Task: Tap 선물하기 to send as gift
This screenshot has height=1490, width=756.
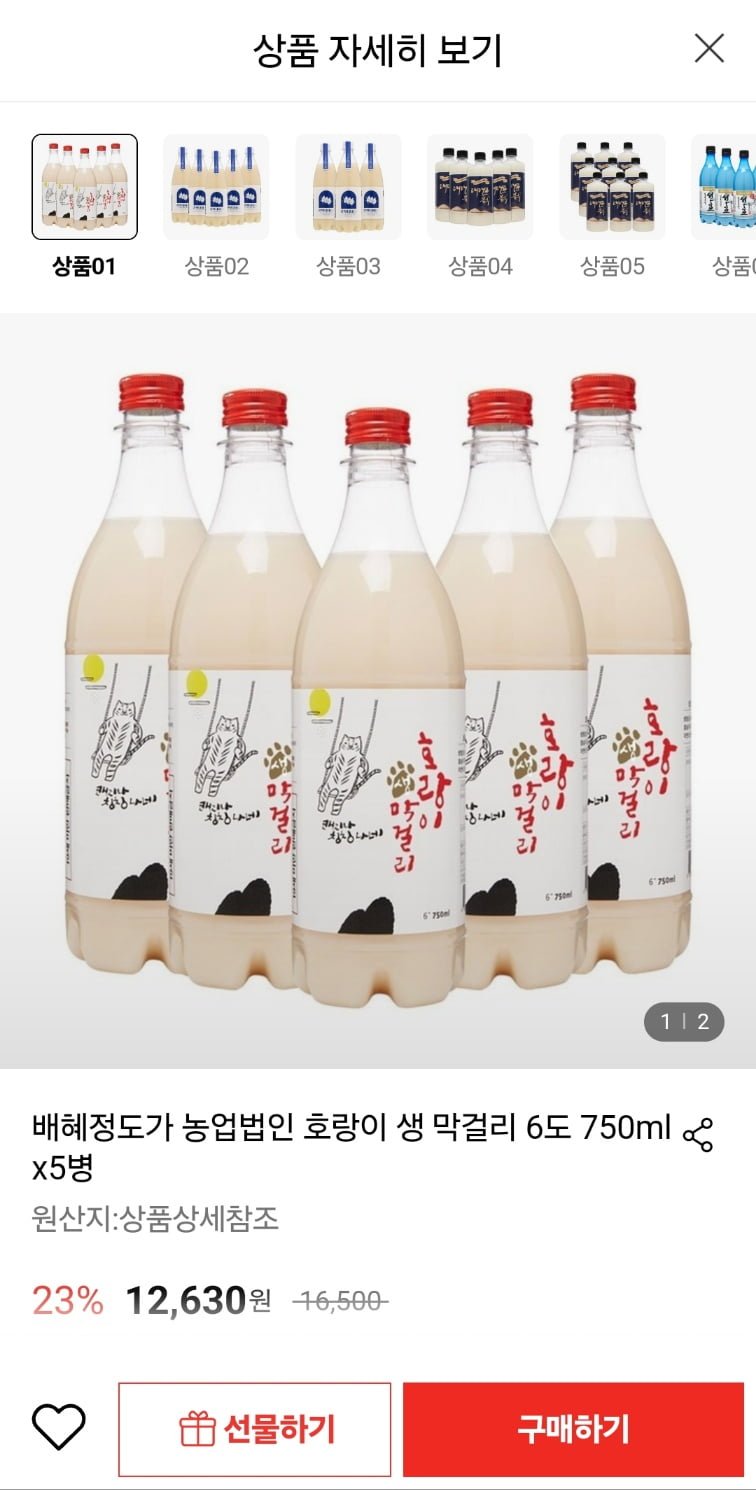Action: pyautogui.click(x=255, y=1430)
